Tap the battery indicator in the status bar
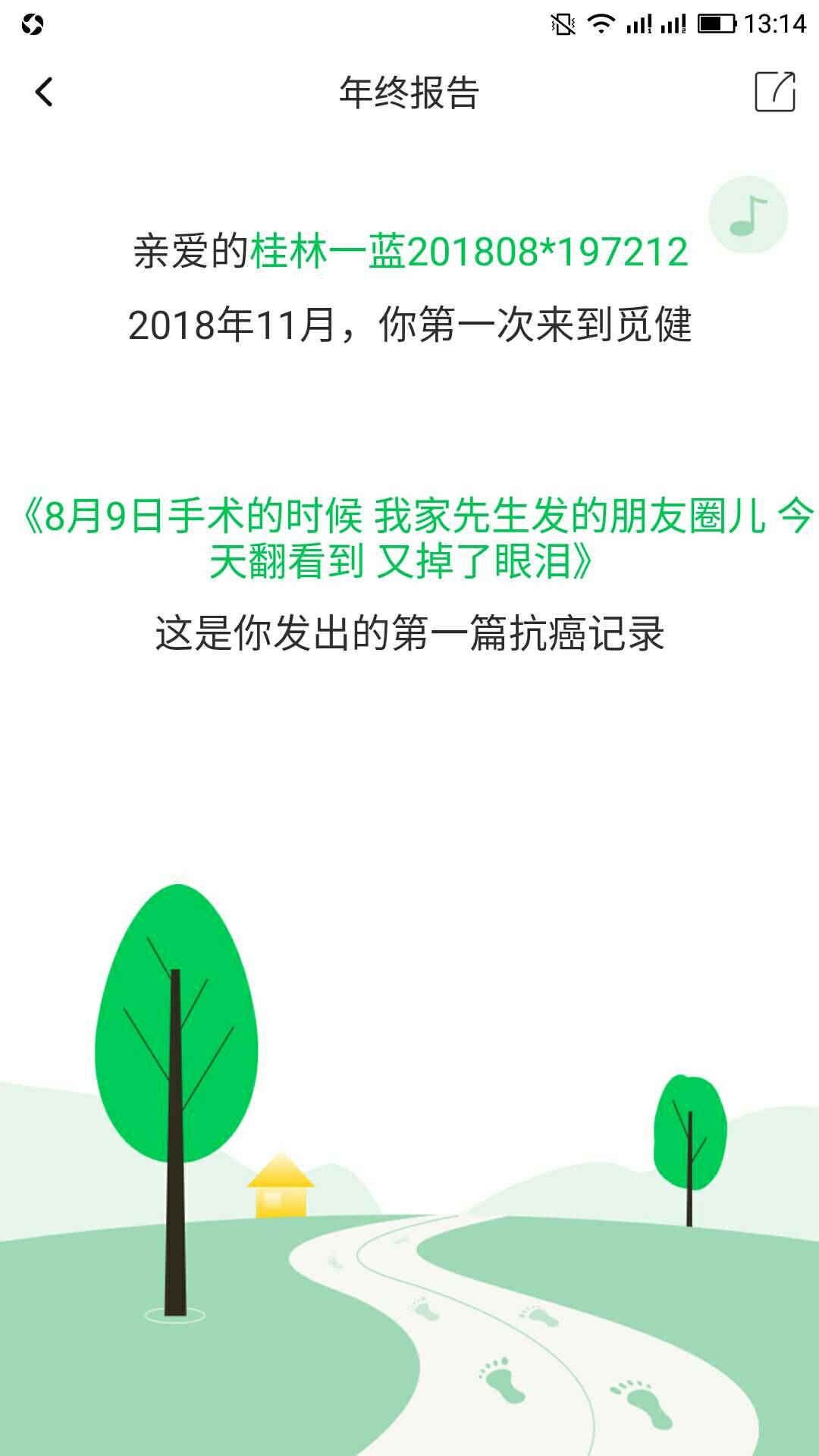The width and height of the screenshot is (819, 1456). click(717, 23)
